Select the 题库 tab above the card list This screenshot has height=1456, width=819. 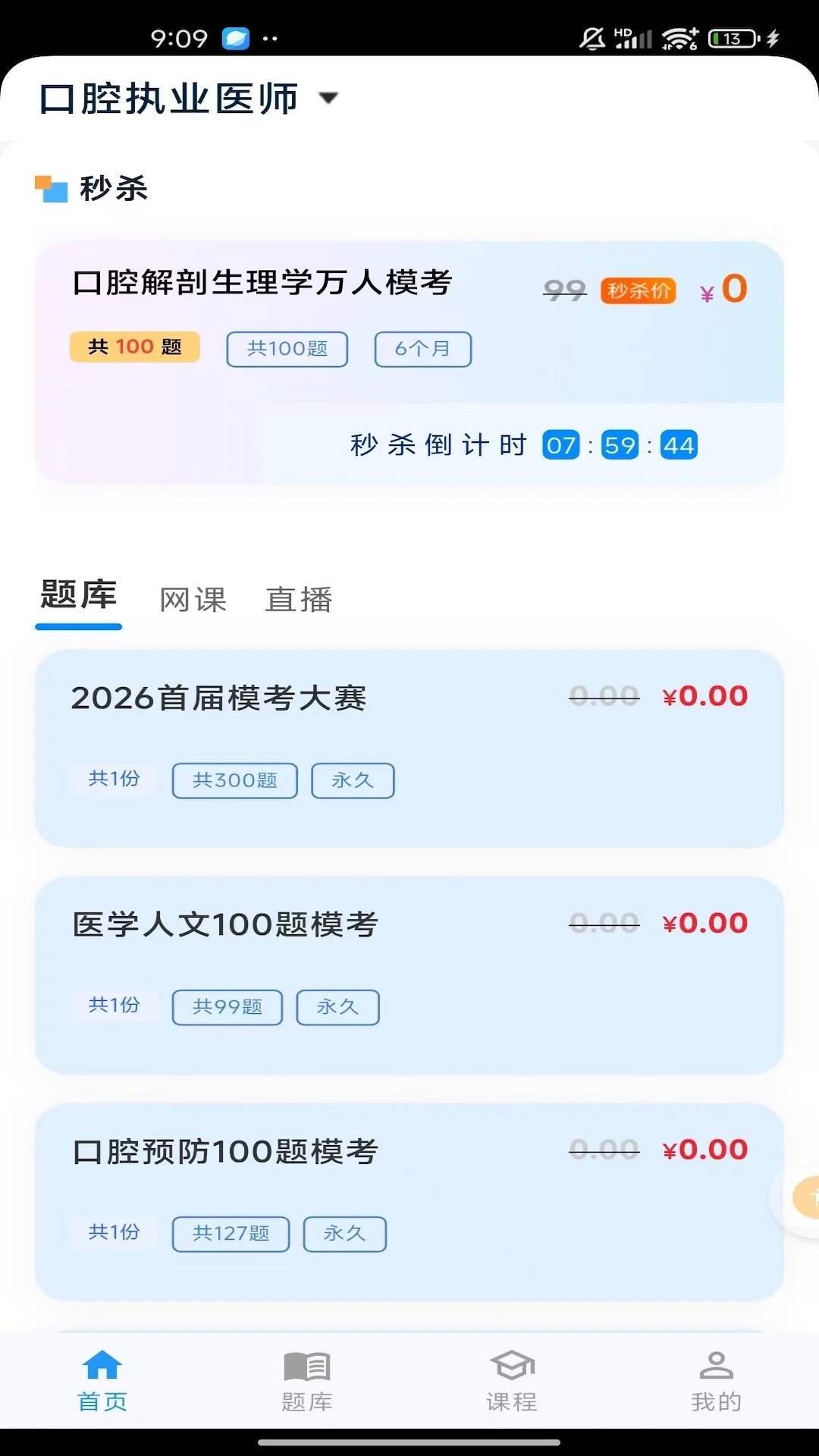coord(78,597)
